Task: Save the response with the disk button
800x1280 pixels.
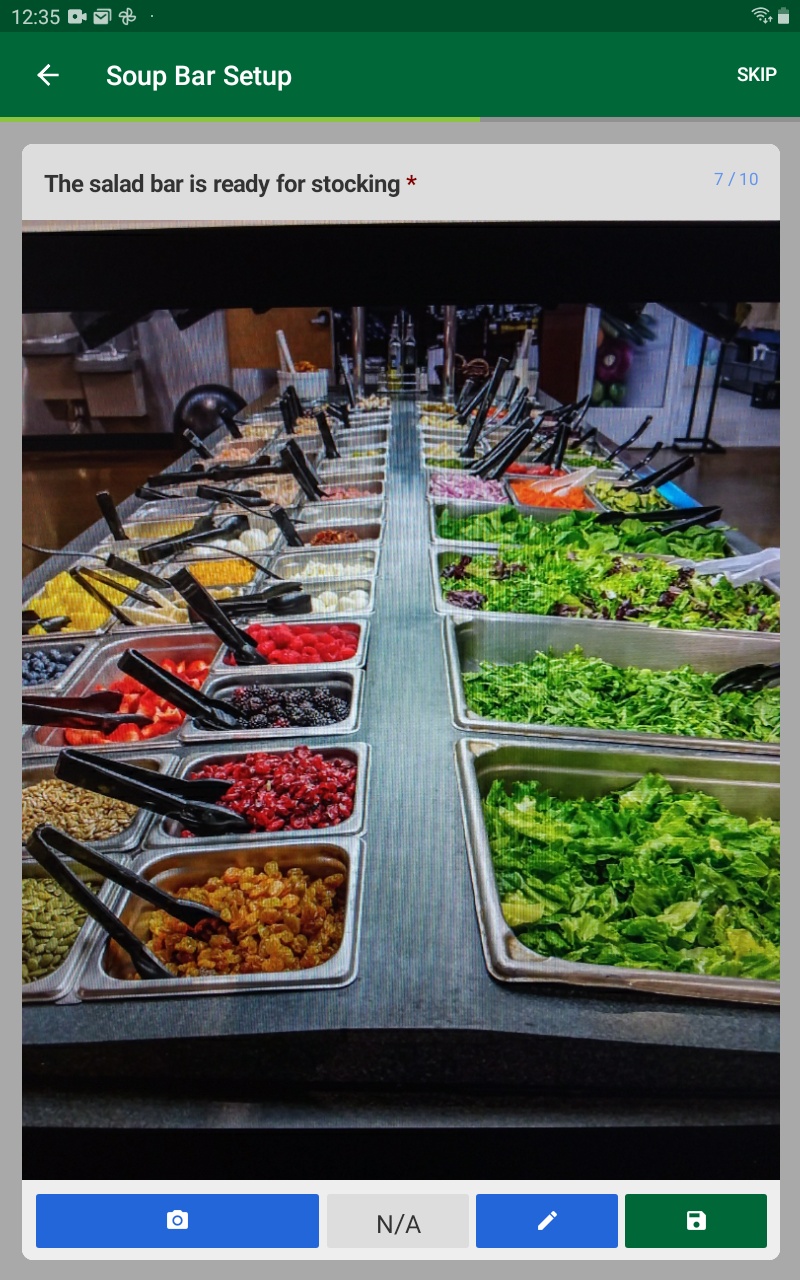Action: point(696,1221)
